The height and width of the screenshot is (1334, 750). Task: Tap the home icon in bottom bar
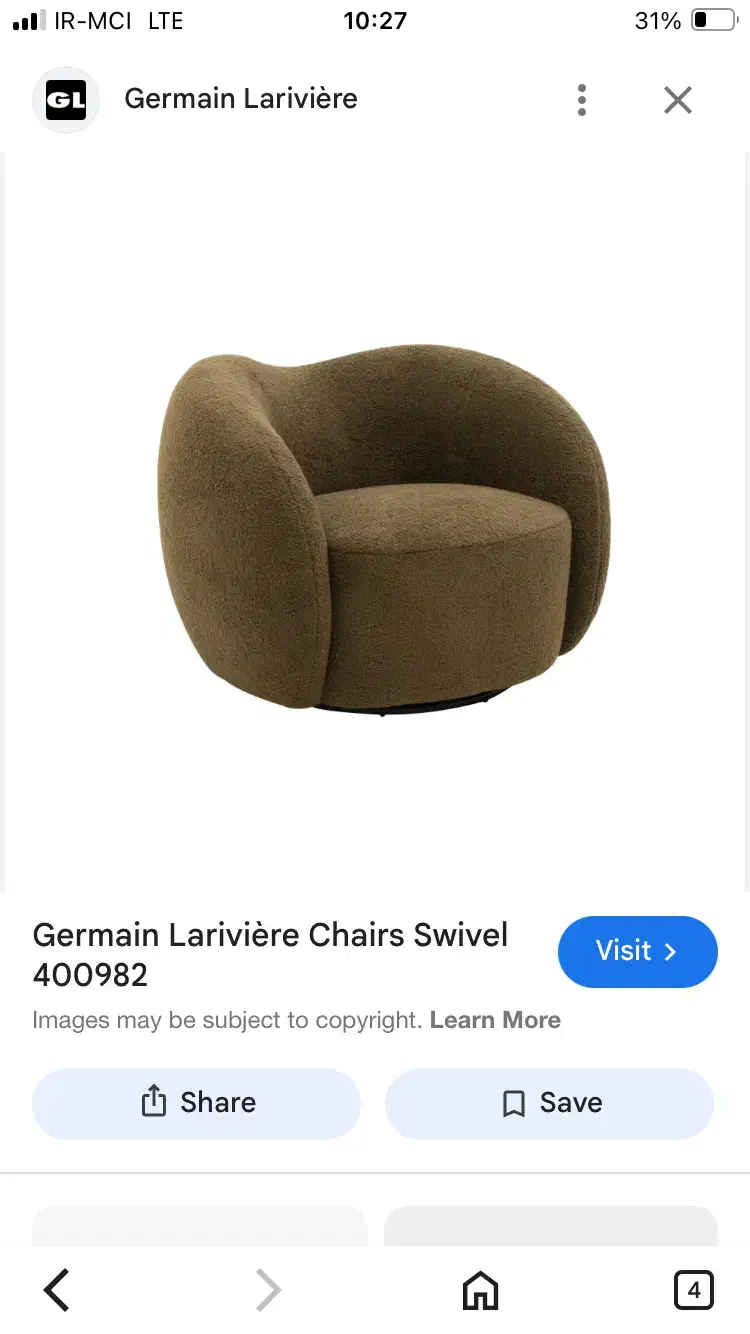tap(480, 1290)
